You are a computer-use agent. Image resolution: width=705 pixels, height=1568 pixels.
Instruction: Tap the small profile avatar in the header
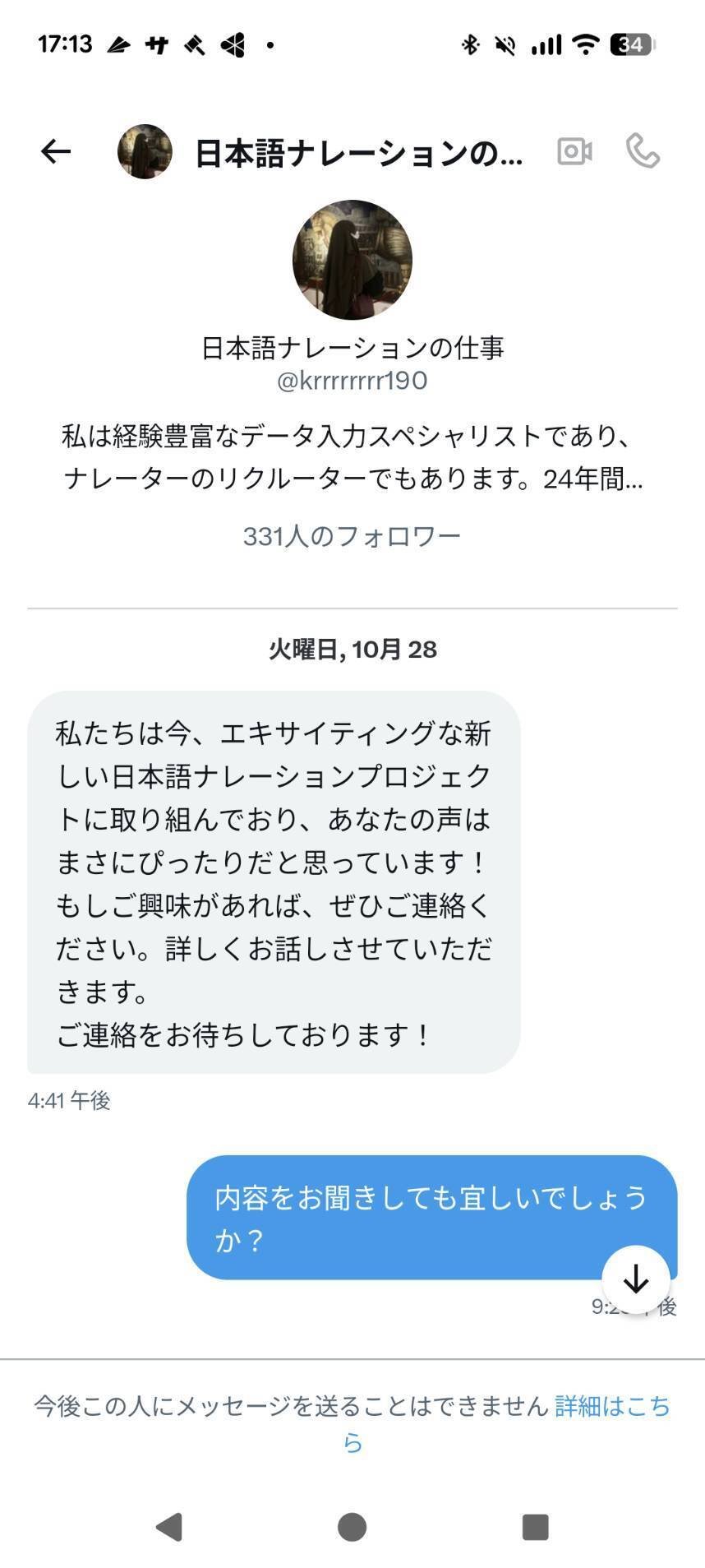145,150
